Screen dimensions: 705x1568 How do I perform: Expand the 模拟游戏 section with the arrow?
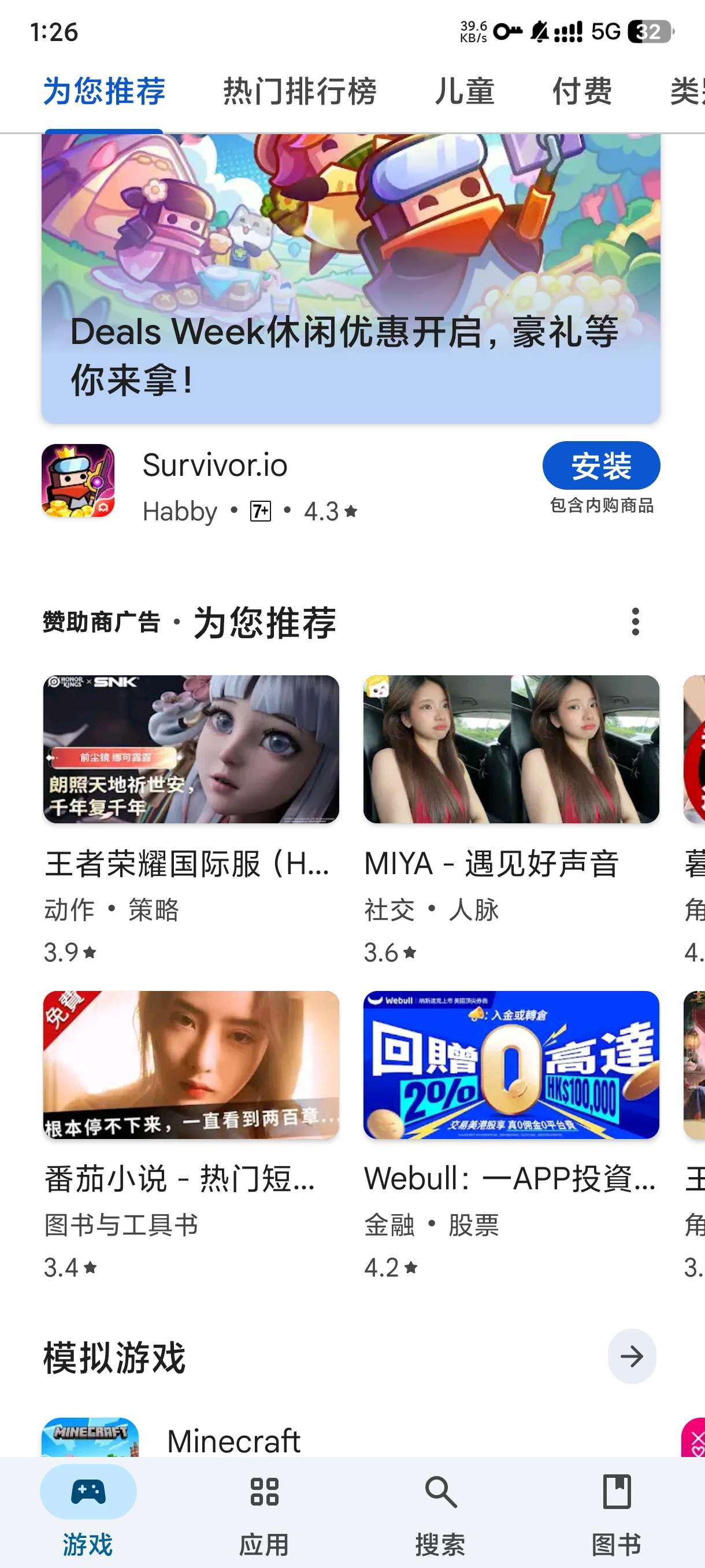[632, 1356]
